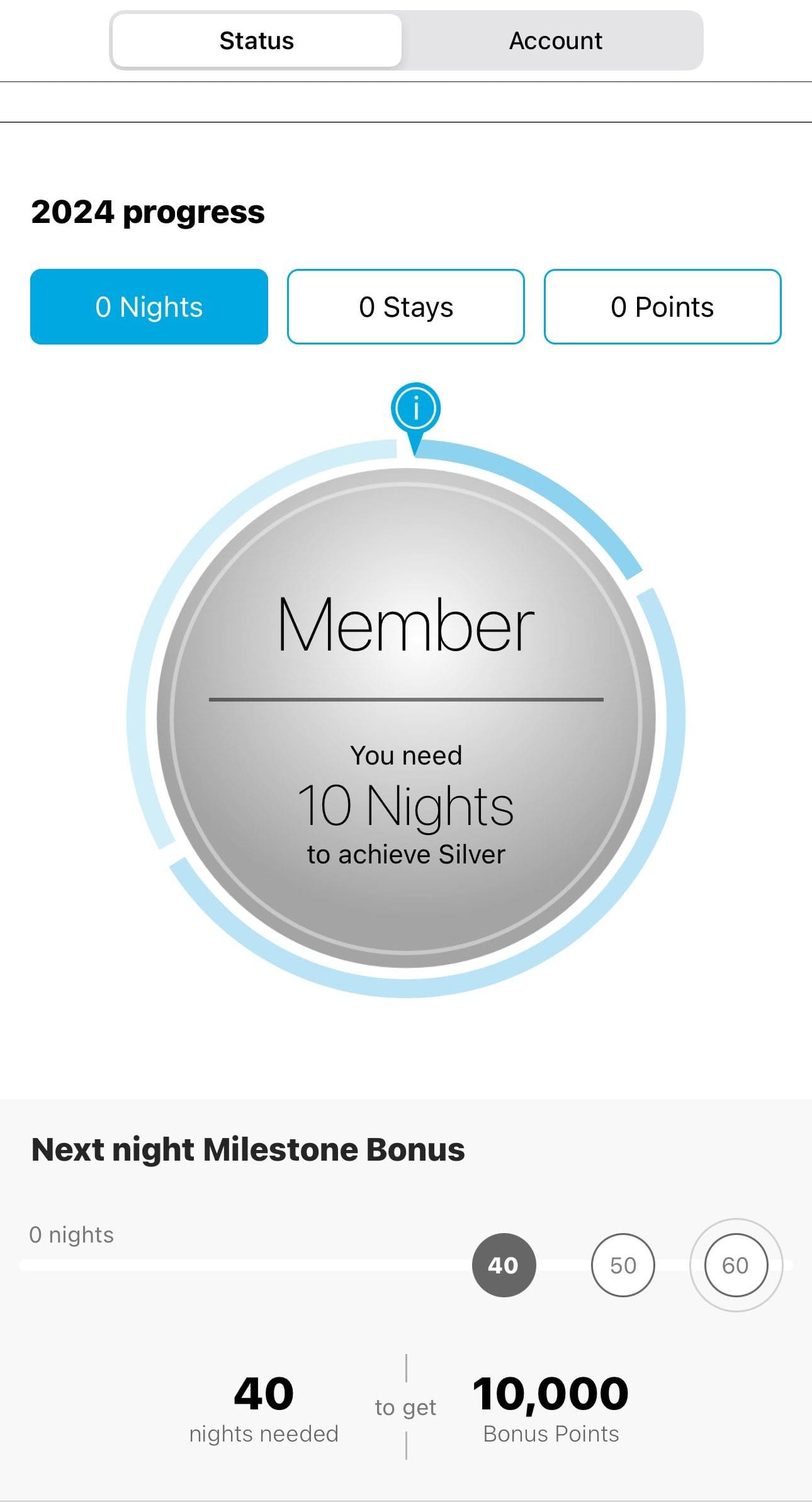Tap the info icon above the Member badge
Image resolution: width=812 pixels, height=1502 pixels.
click(x=416, y=409)
